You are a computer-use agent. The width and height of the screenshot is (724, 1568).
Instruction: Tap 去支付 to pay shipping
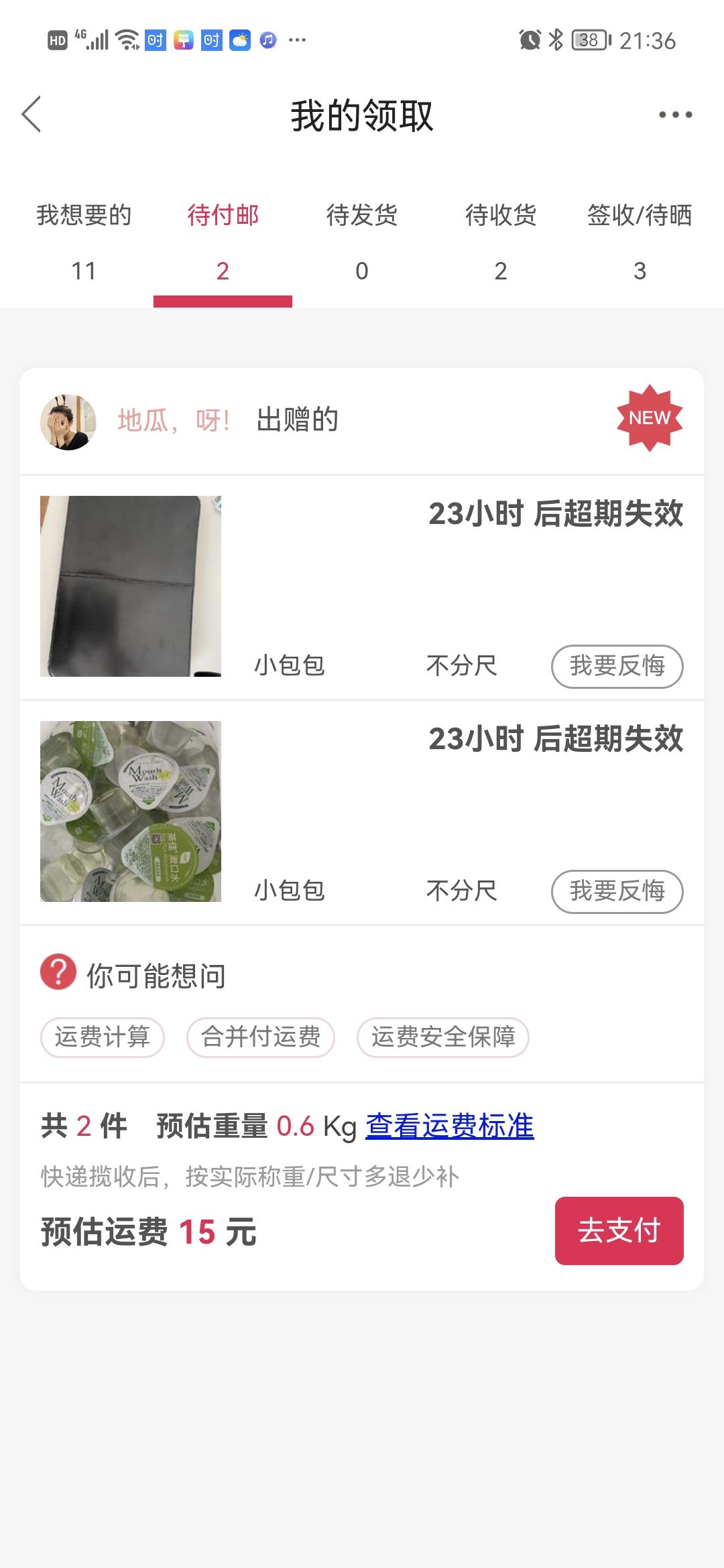[x=619, y=1231]
